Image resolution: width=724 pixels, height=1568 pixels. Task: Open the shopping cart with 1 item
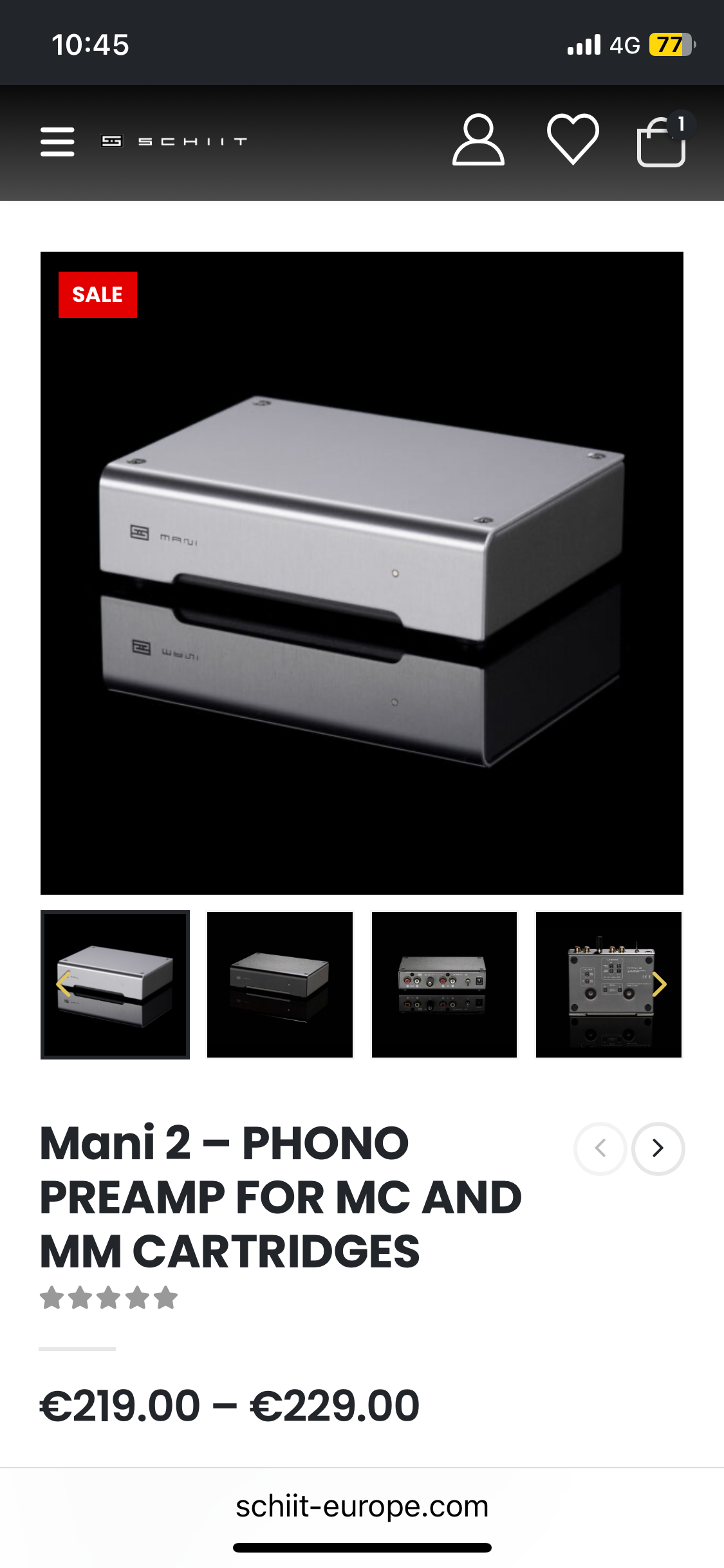[661, 142]
